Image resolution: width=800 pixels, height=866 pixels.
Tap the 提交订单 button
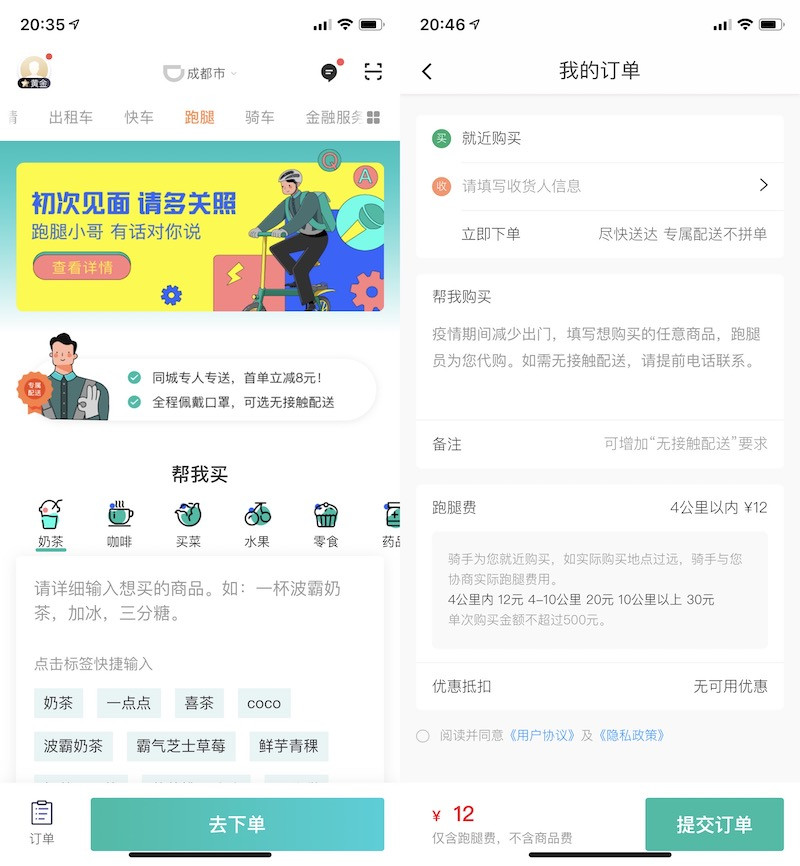coord(714,824)
